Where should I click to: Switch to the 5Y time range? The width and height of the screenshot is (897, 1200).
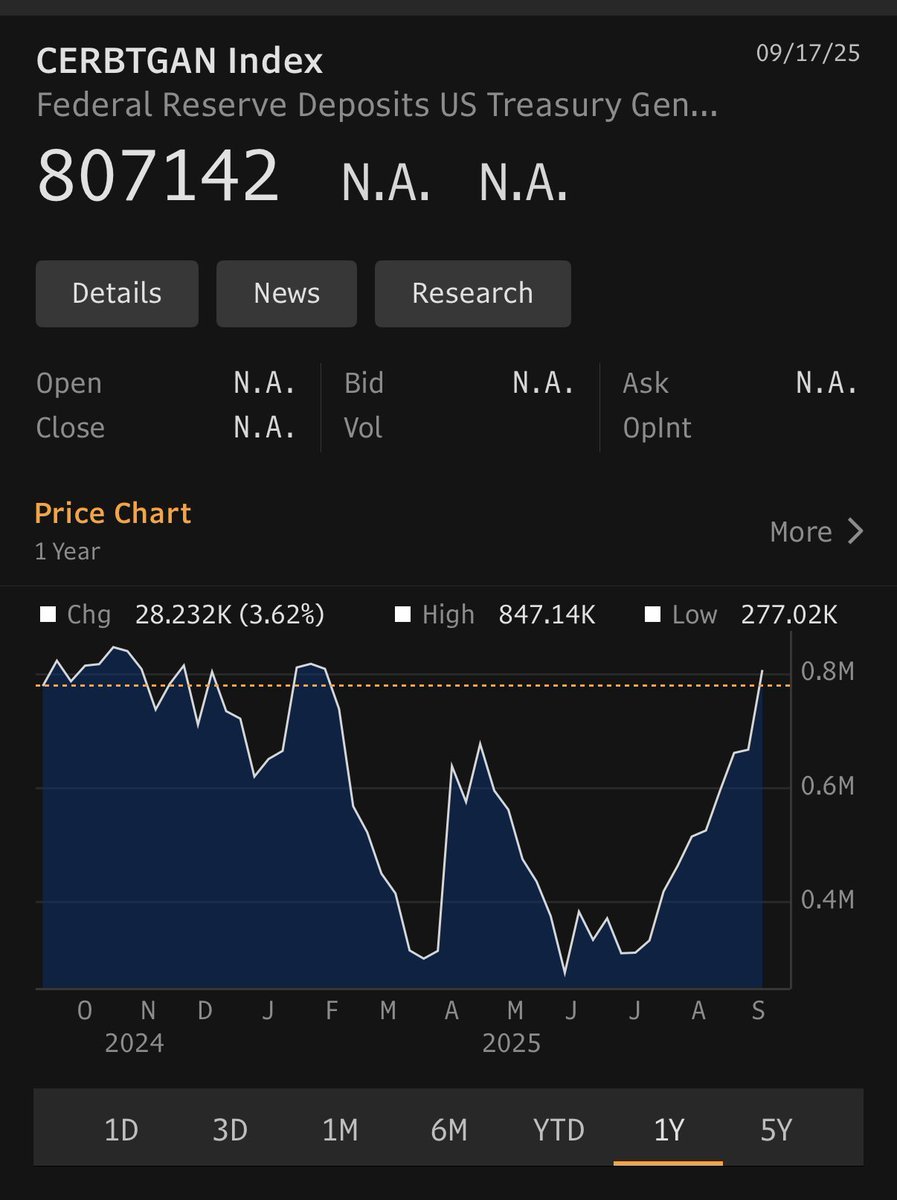pyautogui.click(x=777, y=1130)
